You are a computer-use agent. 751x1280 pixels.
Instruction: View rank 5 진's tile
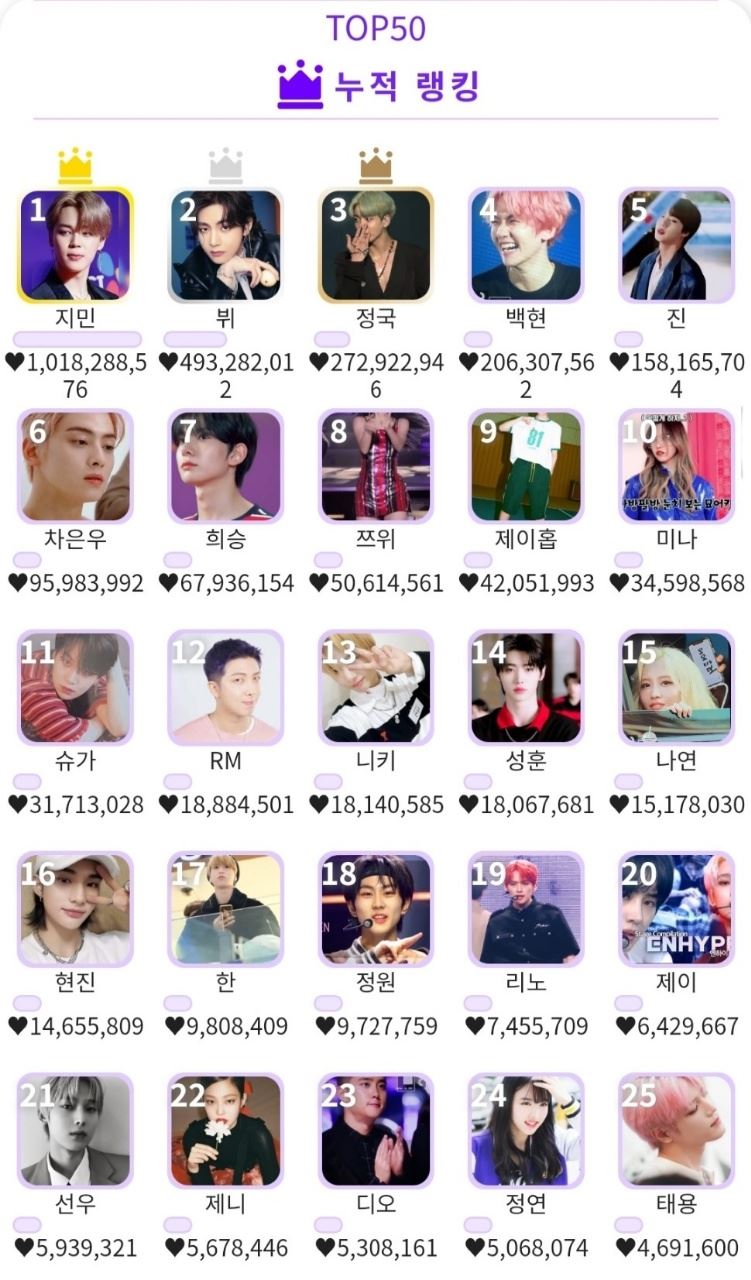[x=676, y=245]
